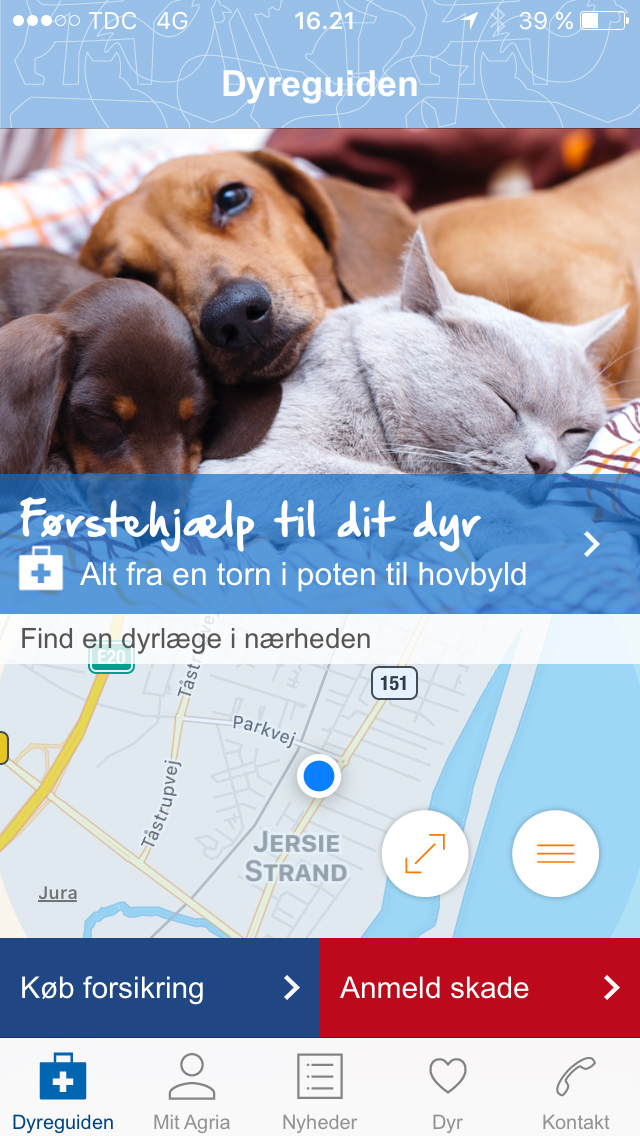The height and width of the screenshot is (1136, 640).
Task: Expand the map to full screen
Action: click(425, 853)
